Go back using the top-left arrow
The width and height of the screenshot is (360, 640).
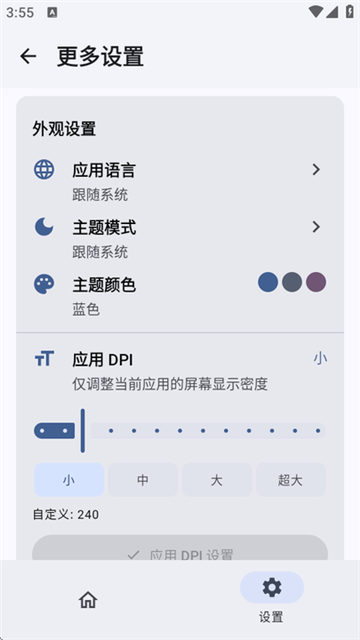coord(28,56)
